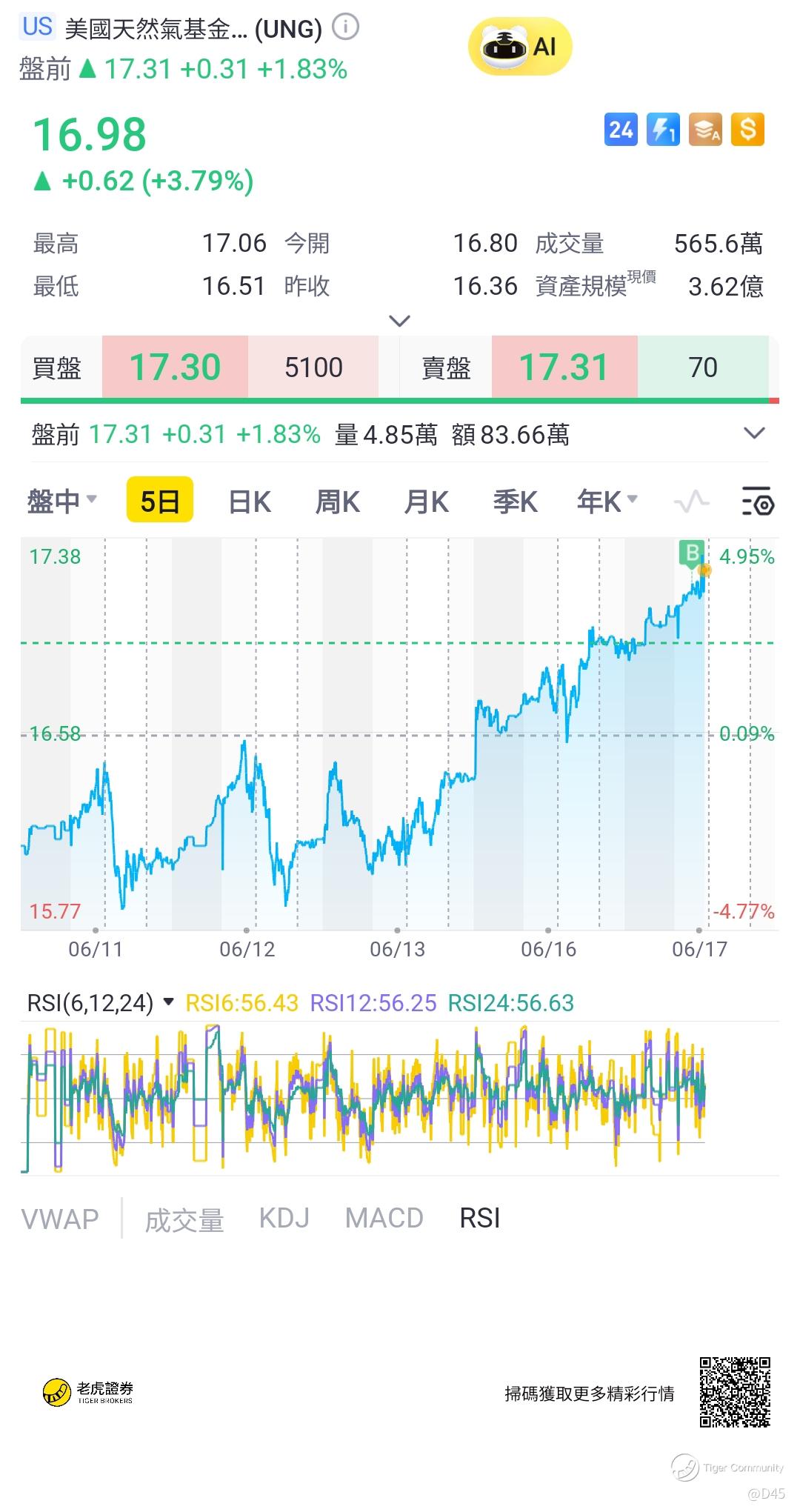
Task: Expand more quote details below 今開
Action: point(399,321)
